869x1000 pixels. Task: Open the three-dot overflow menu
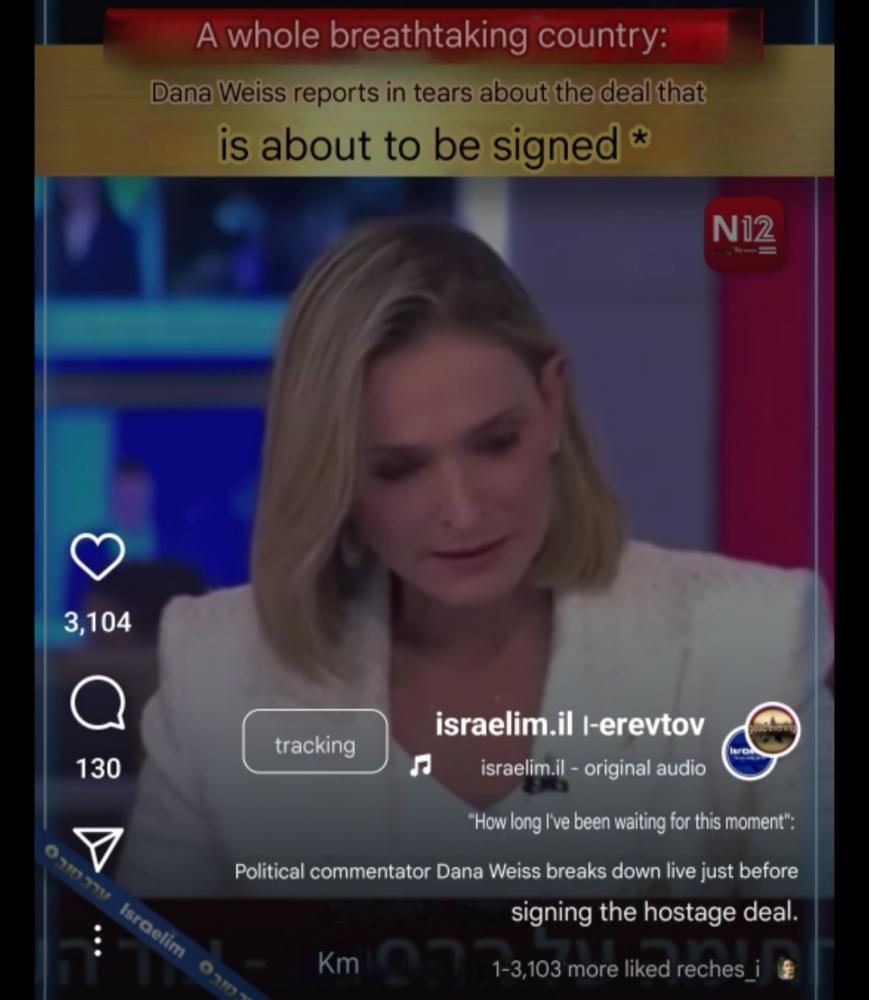[97, 940]
